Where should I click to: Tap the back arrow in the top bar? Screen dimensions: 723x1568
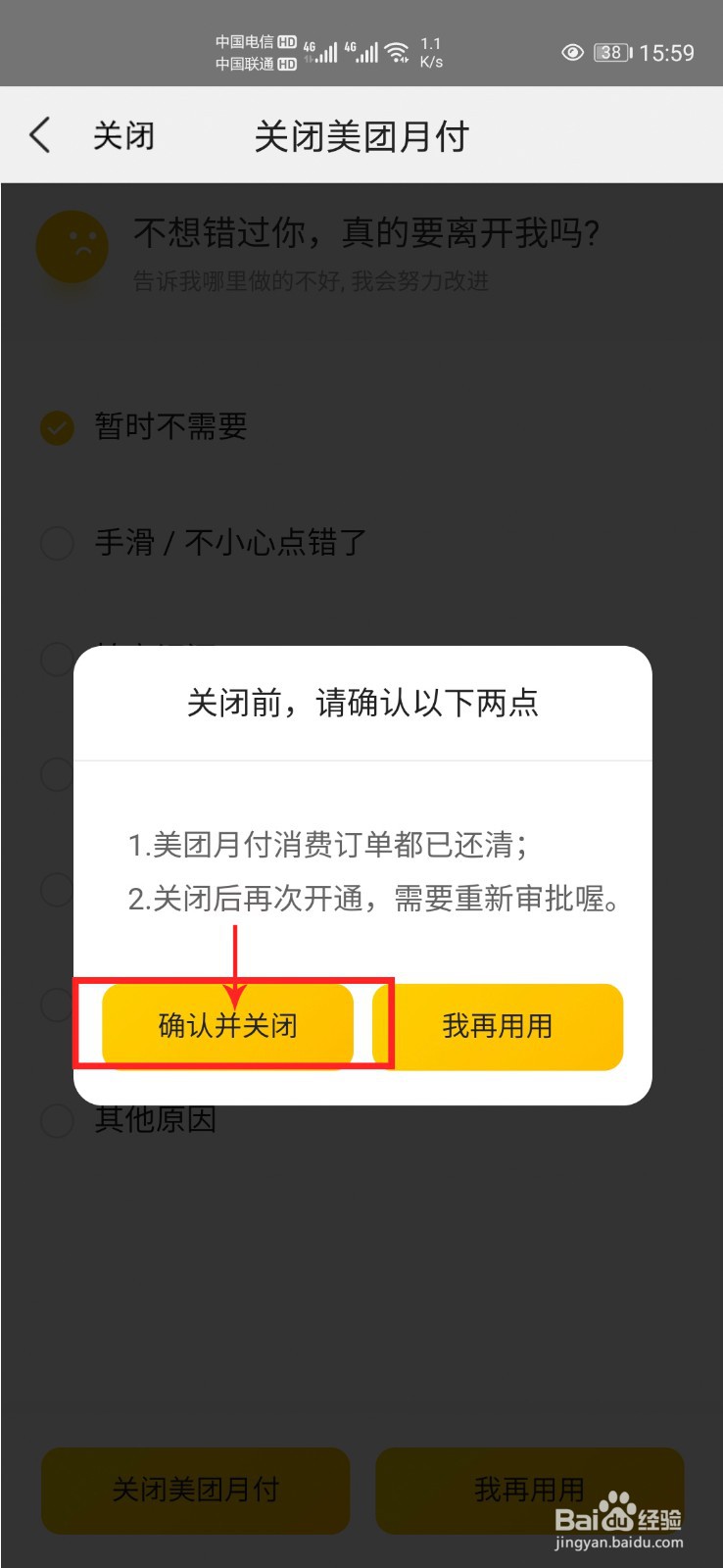coord(39,135)
